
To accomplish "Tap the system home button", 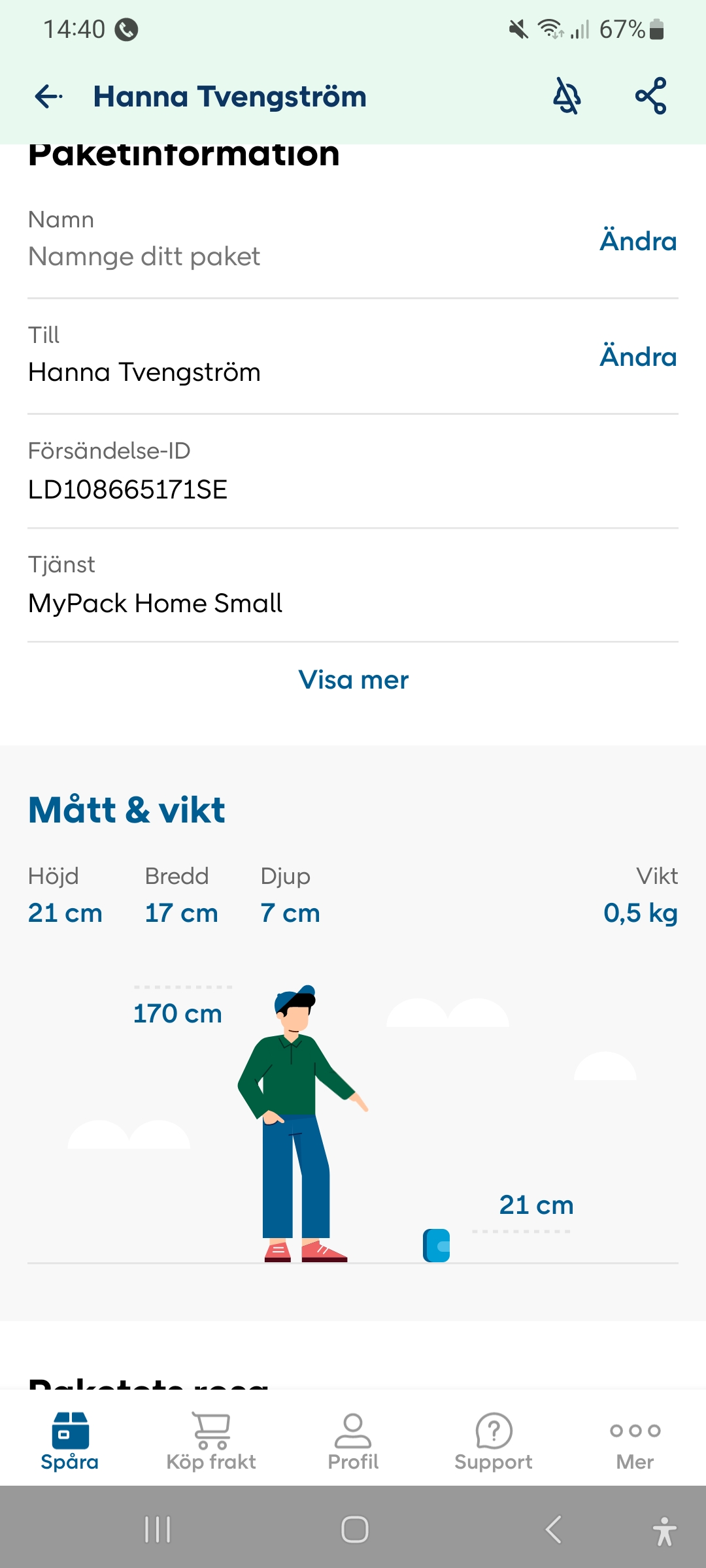I will tap(354, 1529).
